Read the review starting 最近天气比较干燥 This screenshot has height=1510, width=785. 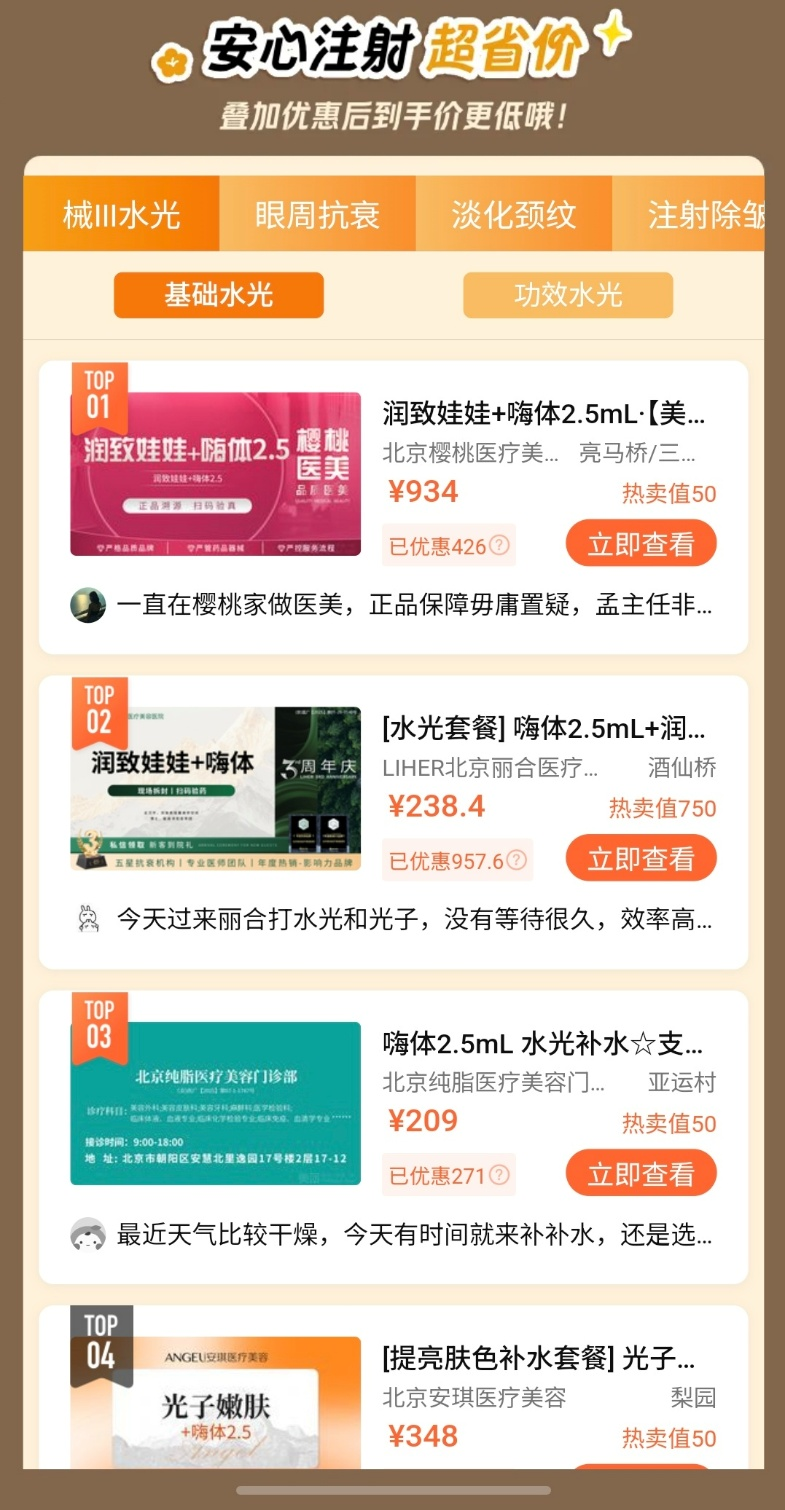414,1235
